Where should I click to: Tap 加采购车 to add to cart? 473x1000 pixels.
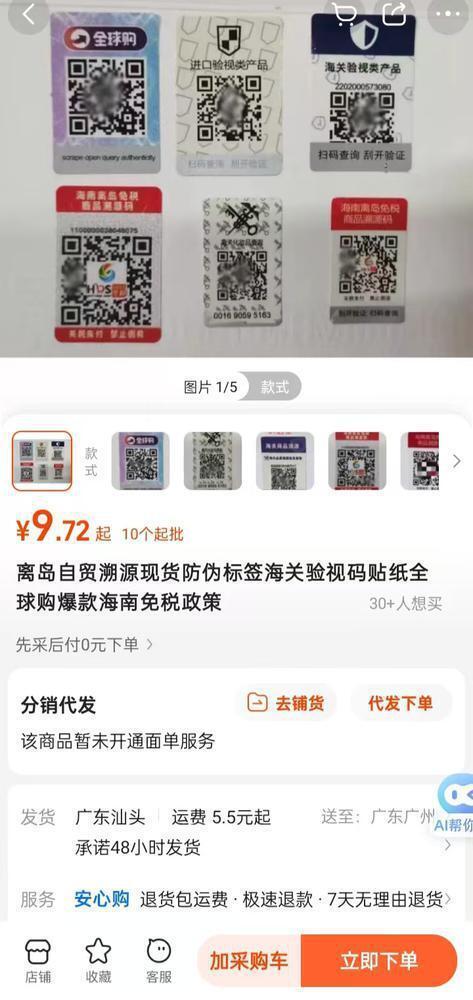coord(249,960)
